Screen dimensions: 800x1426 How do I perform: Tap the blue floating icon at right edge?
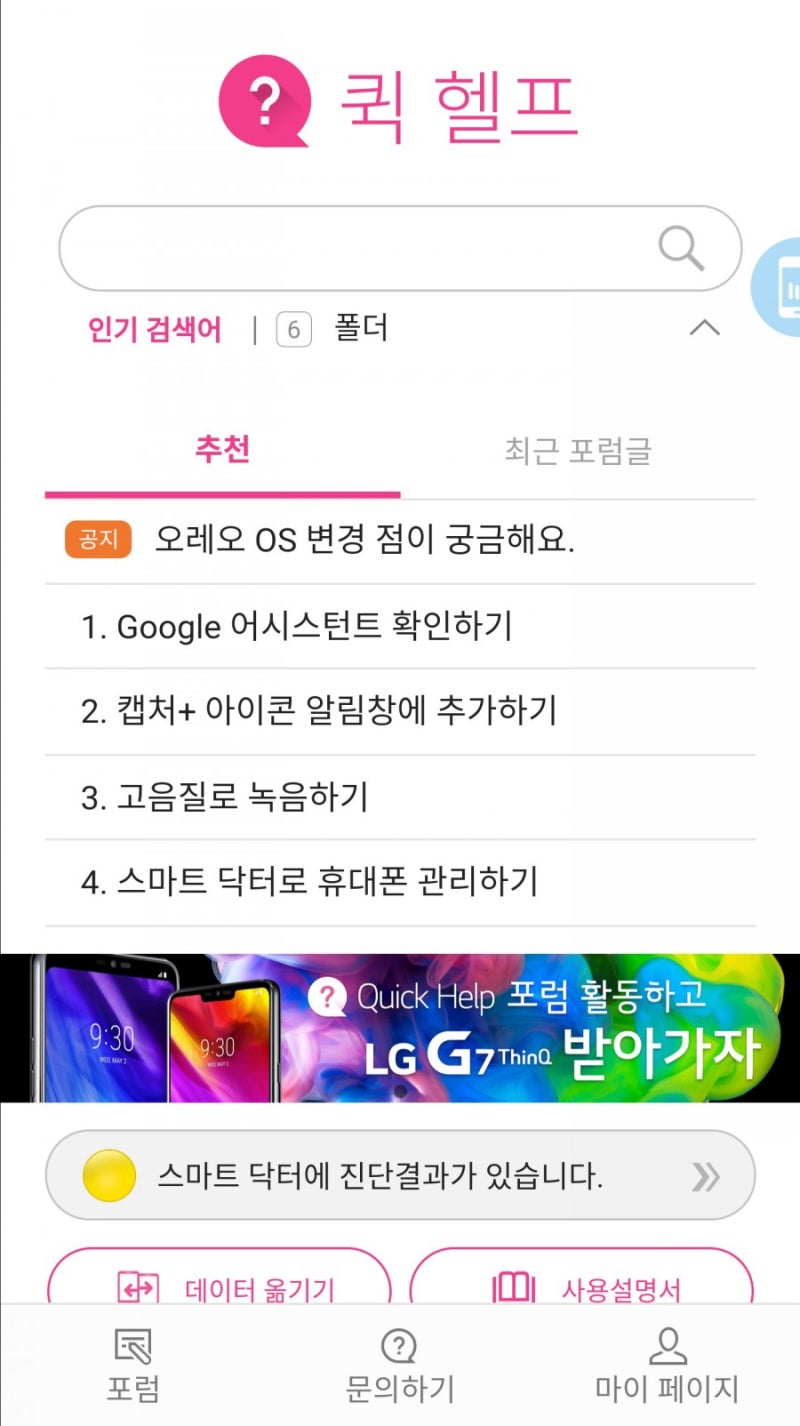777,286
